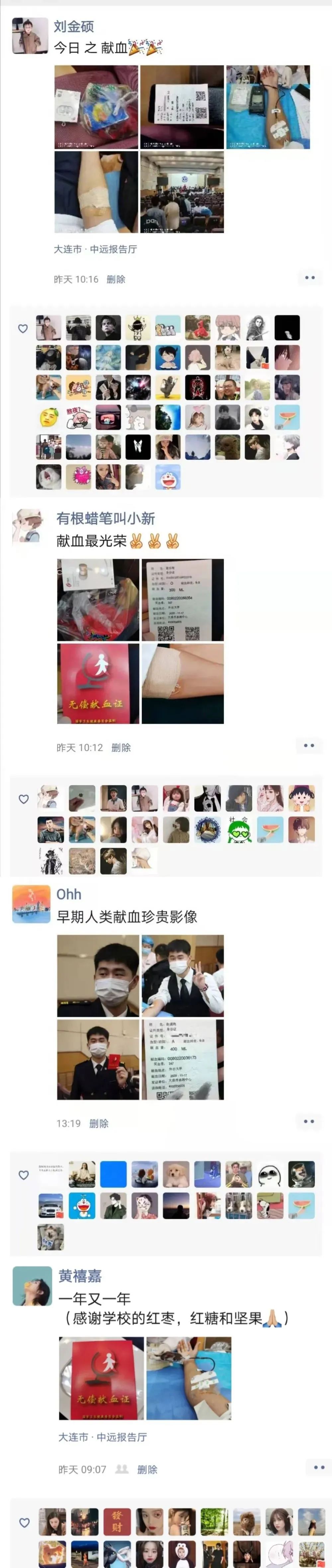Open the comment menu on Ohh's post
This screenshot has height=1568, width=332.
click(x=309, y=1121)
